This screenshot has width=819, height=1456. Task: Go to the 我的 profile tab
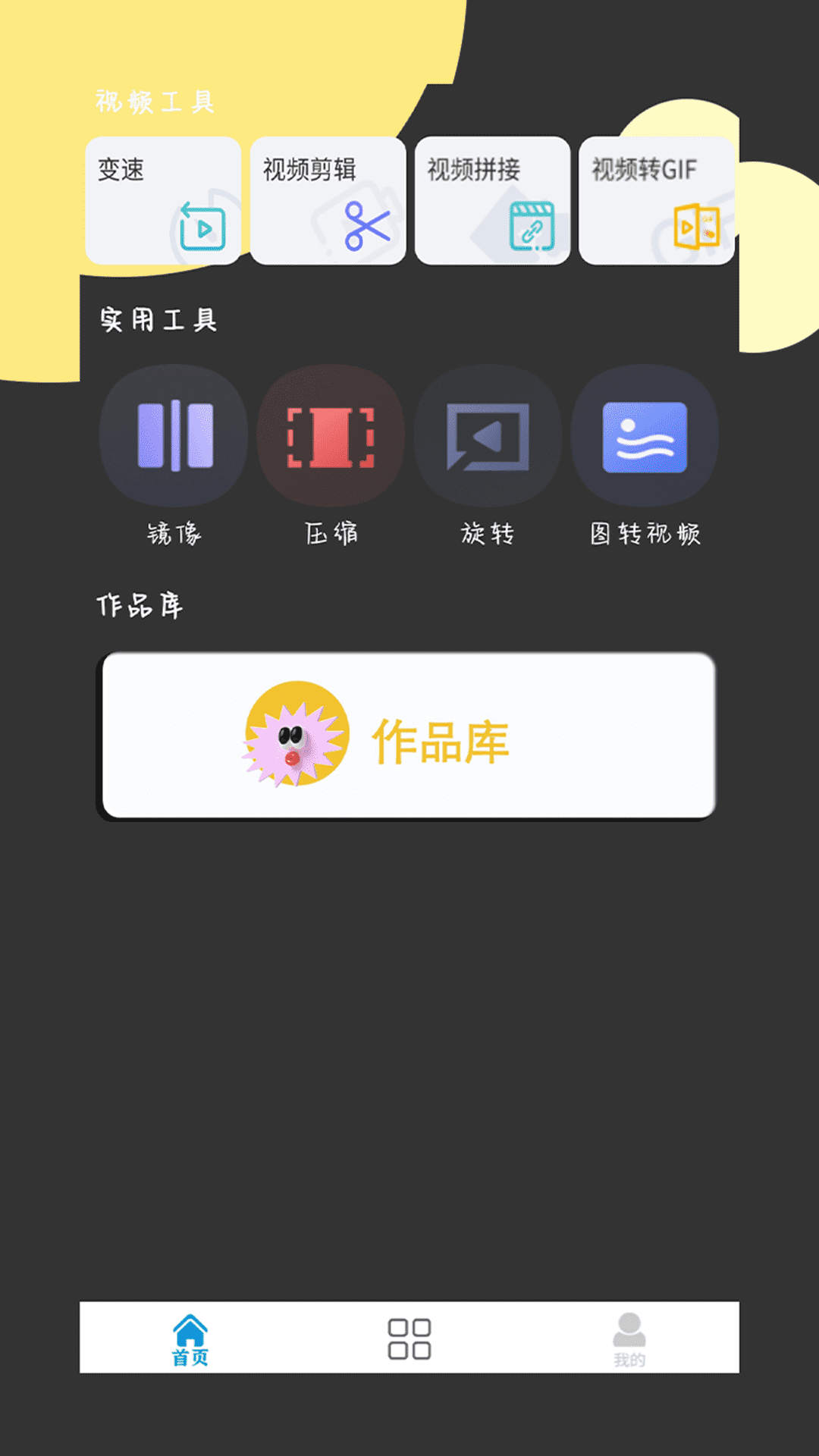coord(629,1338)
